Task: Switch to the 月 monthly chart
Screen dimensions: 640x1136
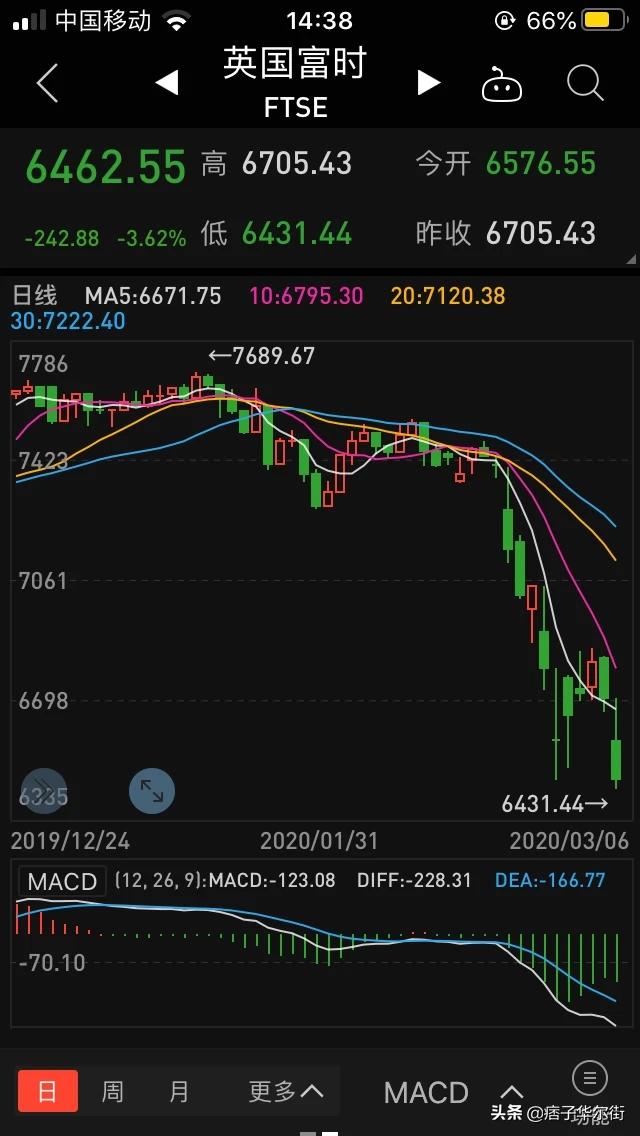Action: [179, 1091]
